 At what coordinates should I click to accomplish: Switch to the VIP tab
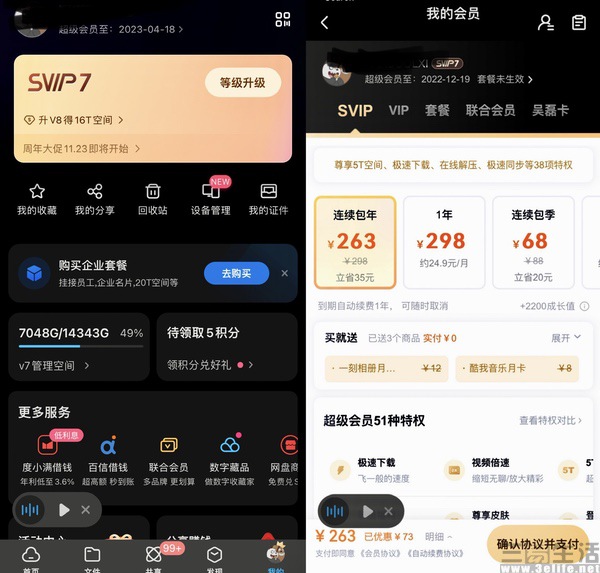pyautogui.click(x=399, y=110)
